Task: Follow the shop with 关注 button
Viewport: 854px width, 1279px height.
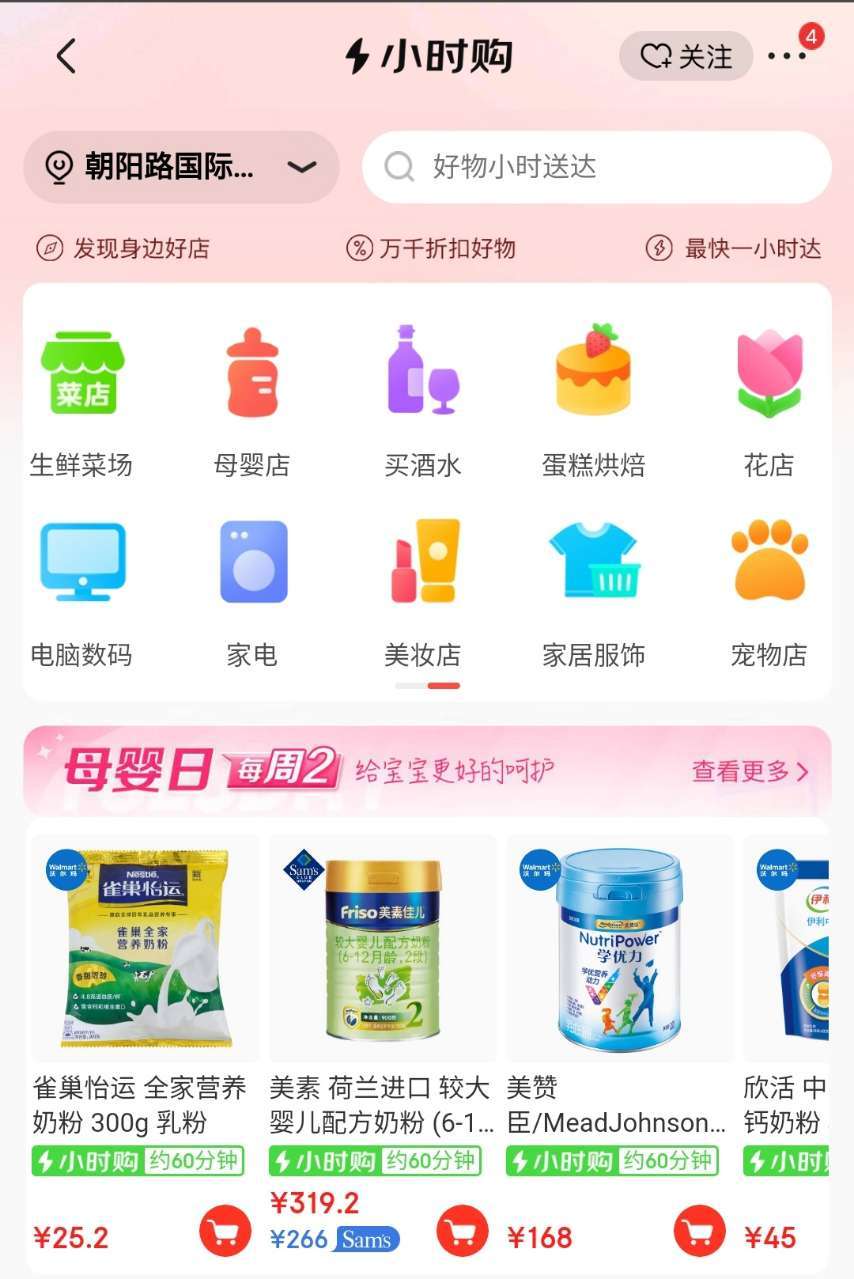Action: tap(686, 57)
